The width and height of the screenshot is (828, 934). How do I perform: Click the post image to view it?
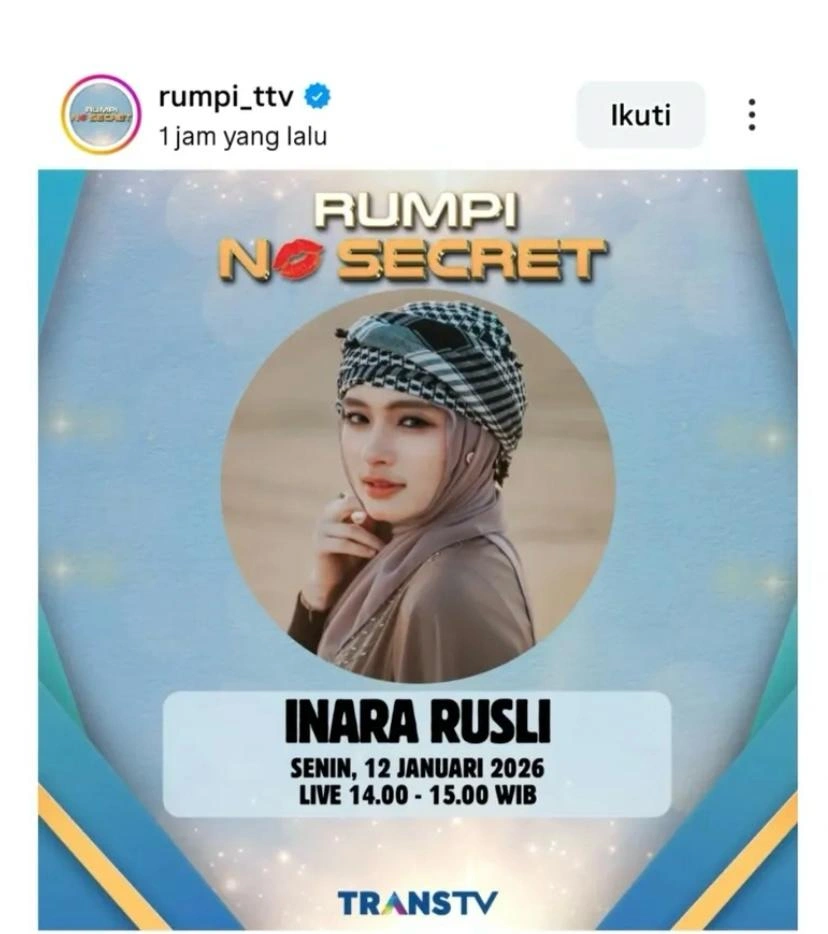coord(414,550)
